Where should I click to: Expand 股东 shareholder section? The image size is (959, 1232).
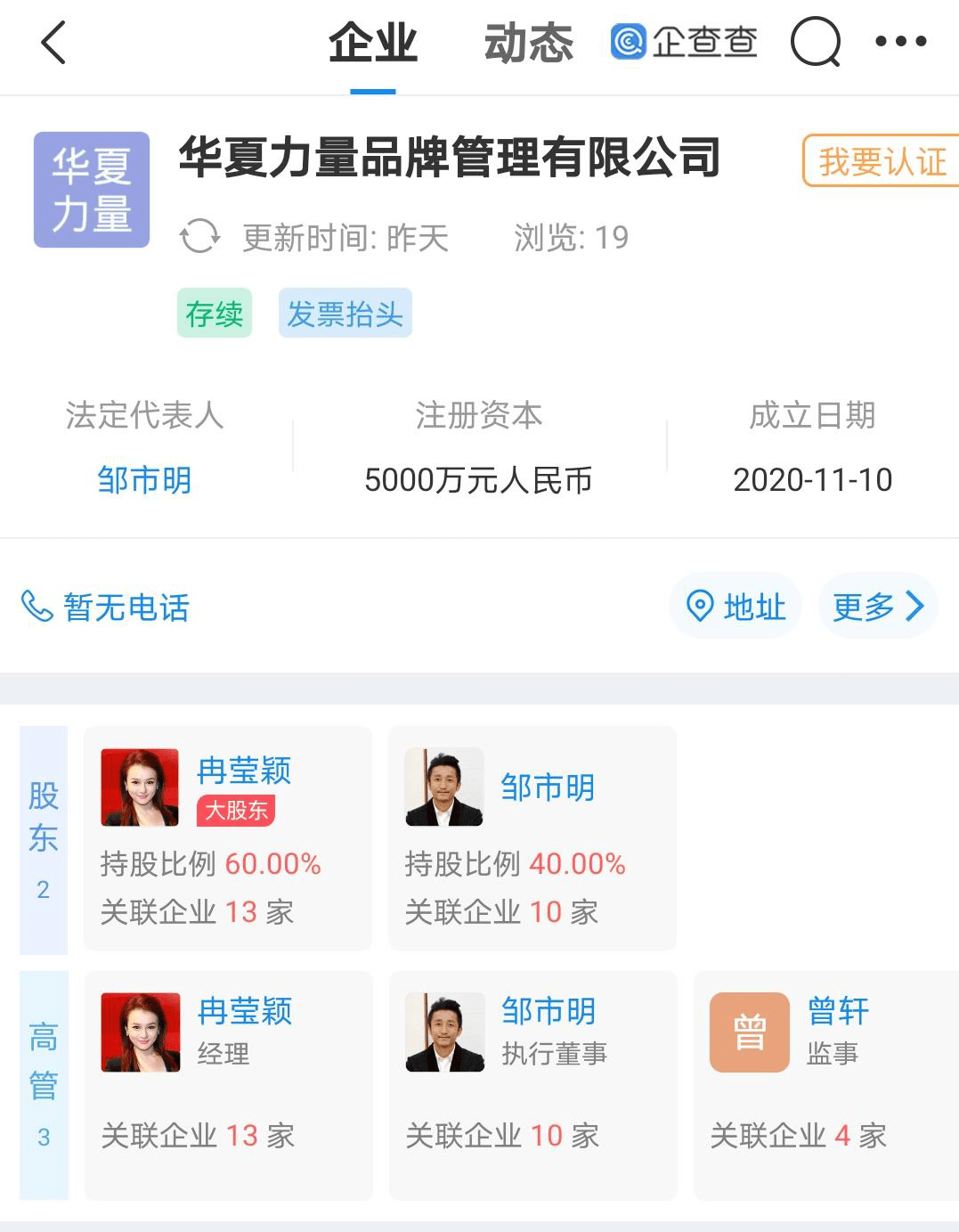point(43,837)
